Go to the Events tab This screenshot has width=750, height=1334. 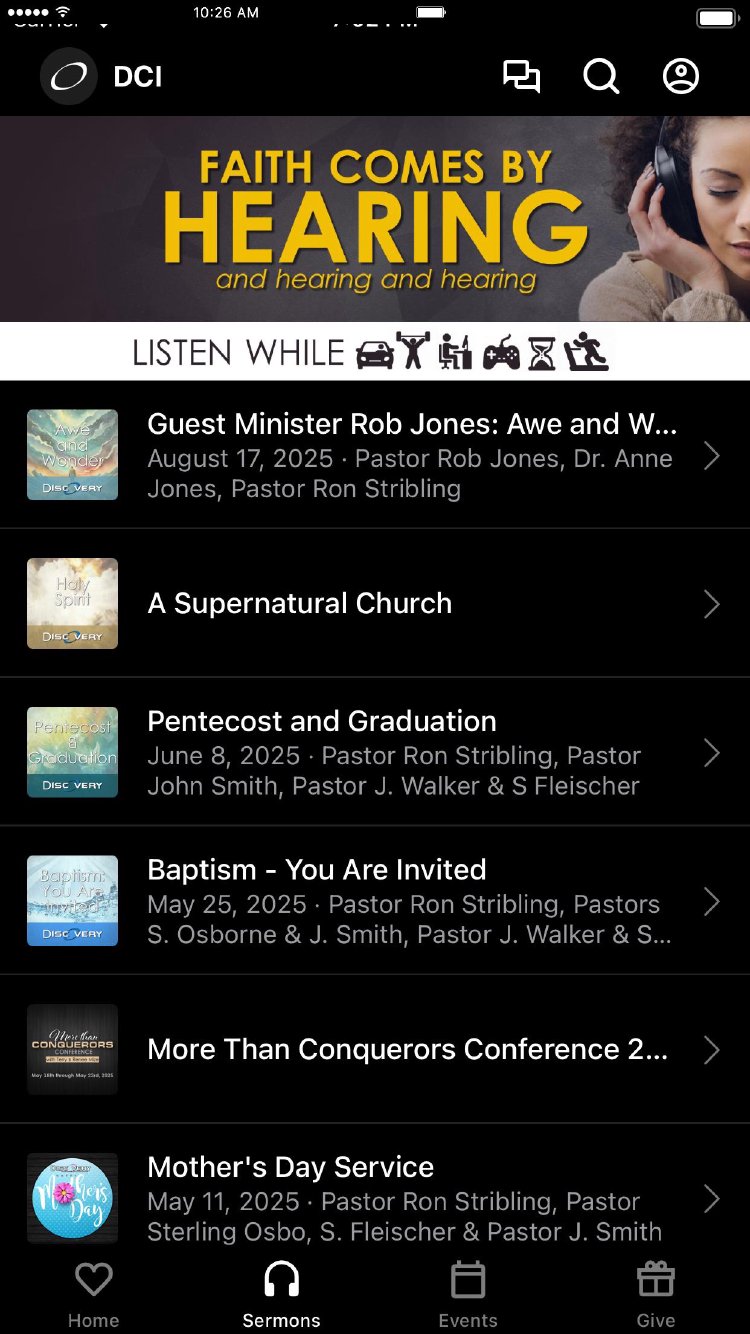(468, 1294)
